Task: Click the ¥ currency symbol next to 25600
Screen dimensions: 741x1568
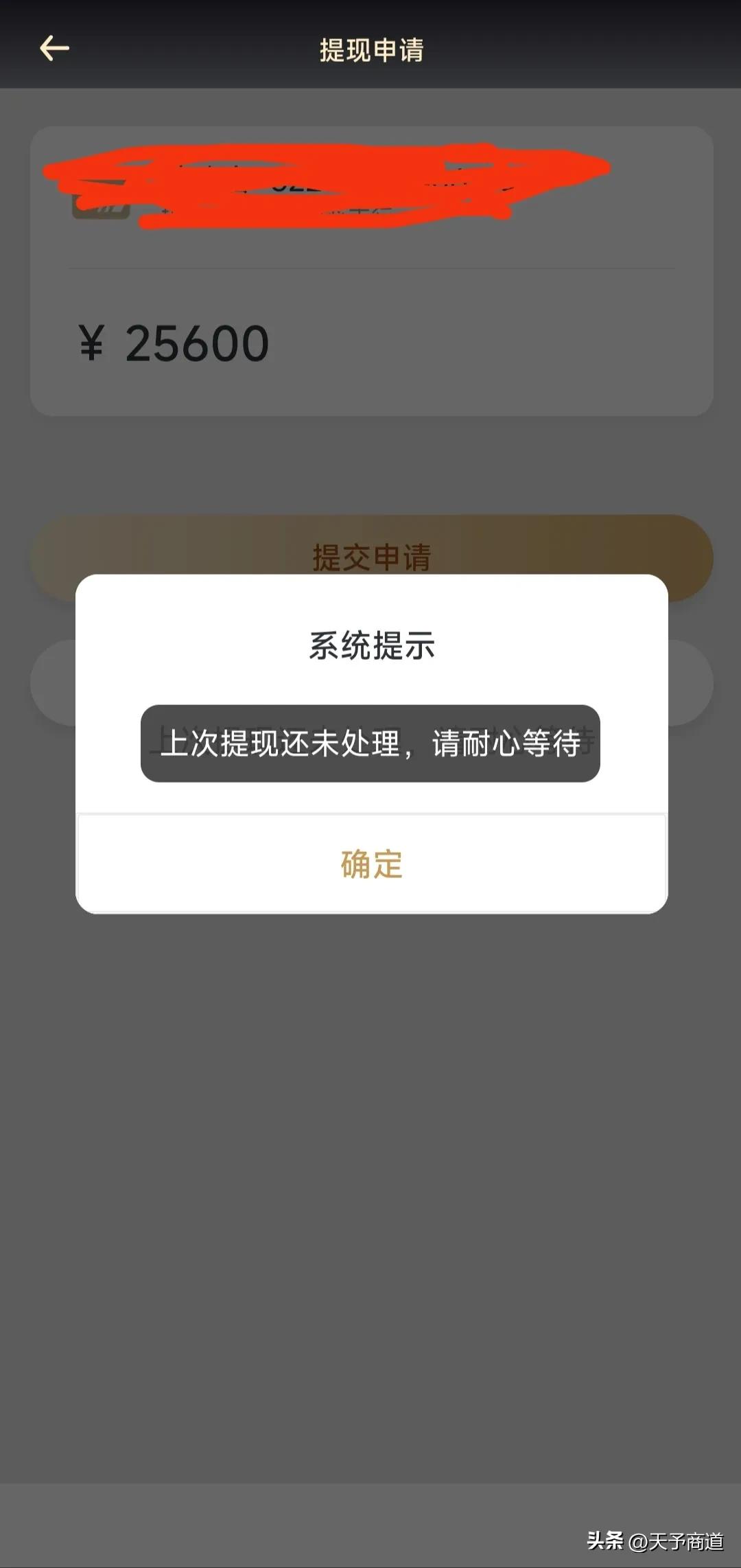Action: coord(93,342)
